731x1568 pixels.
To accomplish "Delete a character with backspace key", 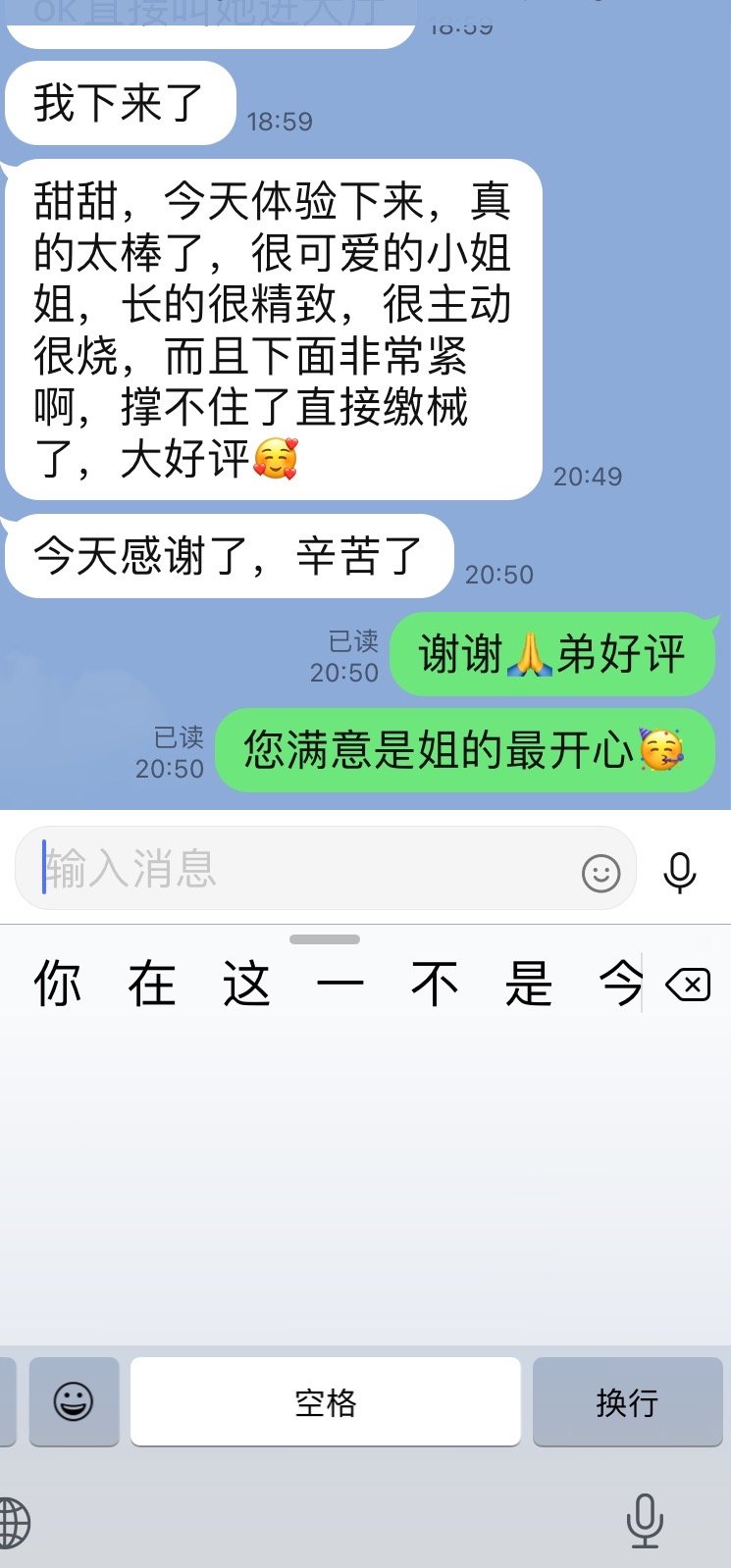I will (689, 984).
